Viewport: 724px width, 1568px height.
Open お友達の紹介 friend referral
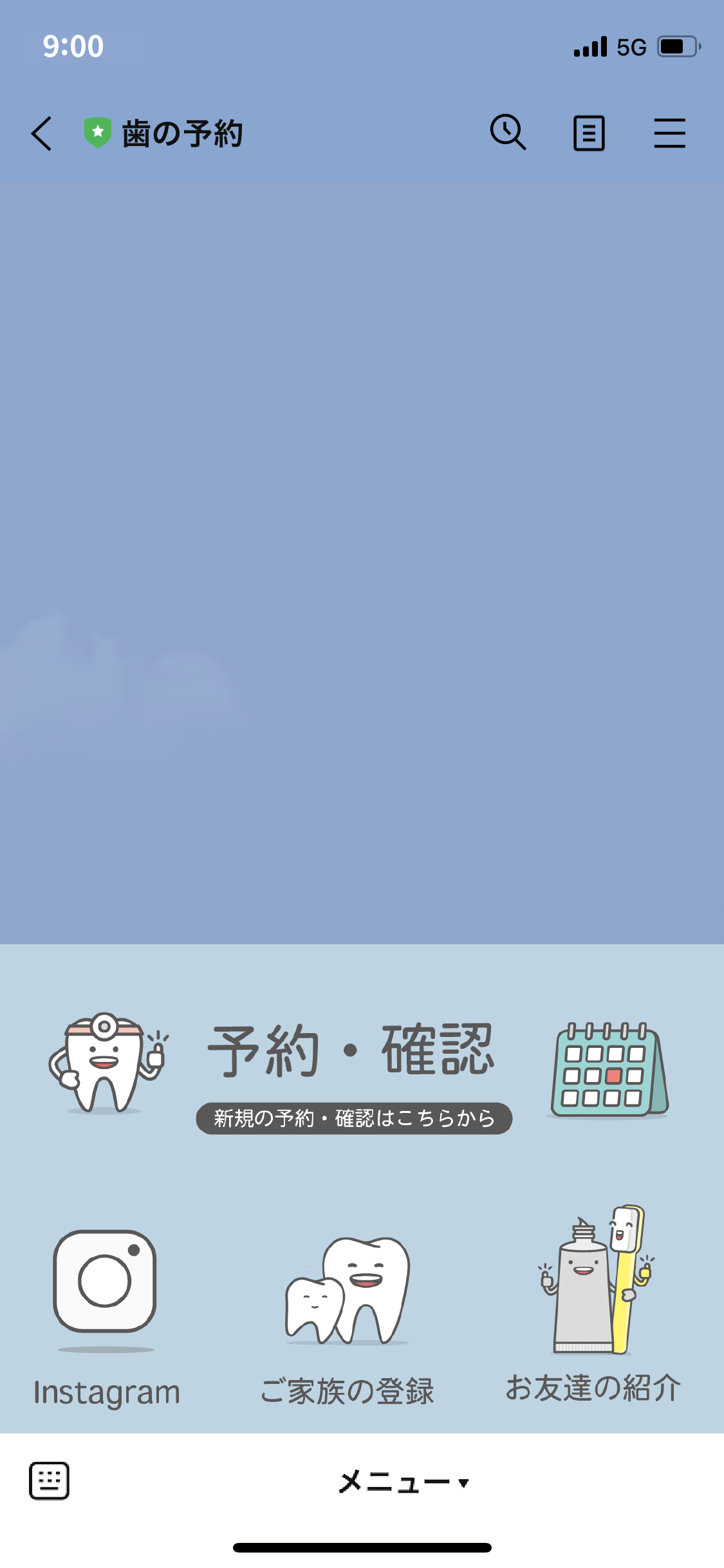(x=593, y=1313)
